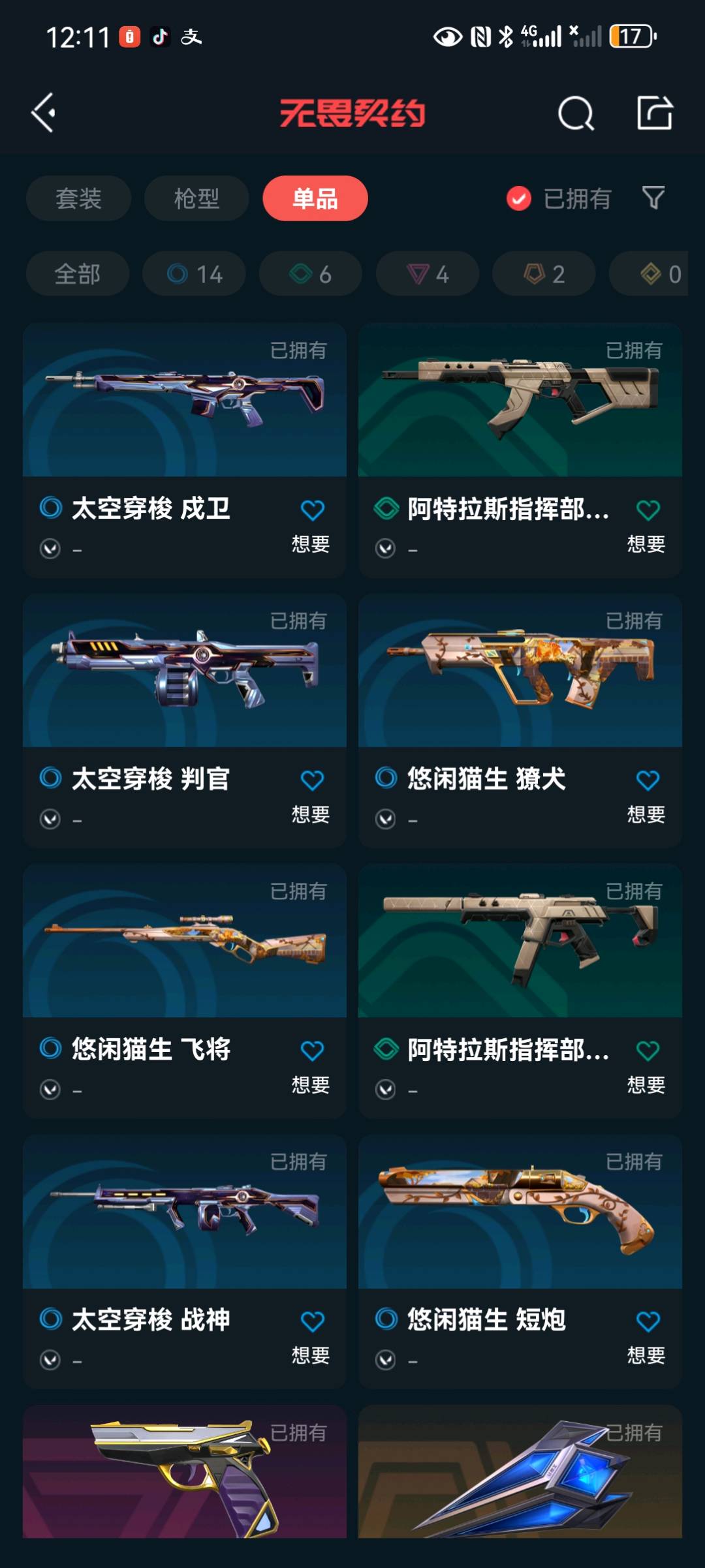Tap the 想要 heart on 悠闲猫生 飞将
Screen dimensions: 705x1568
point(312,1051)
